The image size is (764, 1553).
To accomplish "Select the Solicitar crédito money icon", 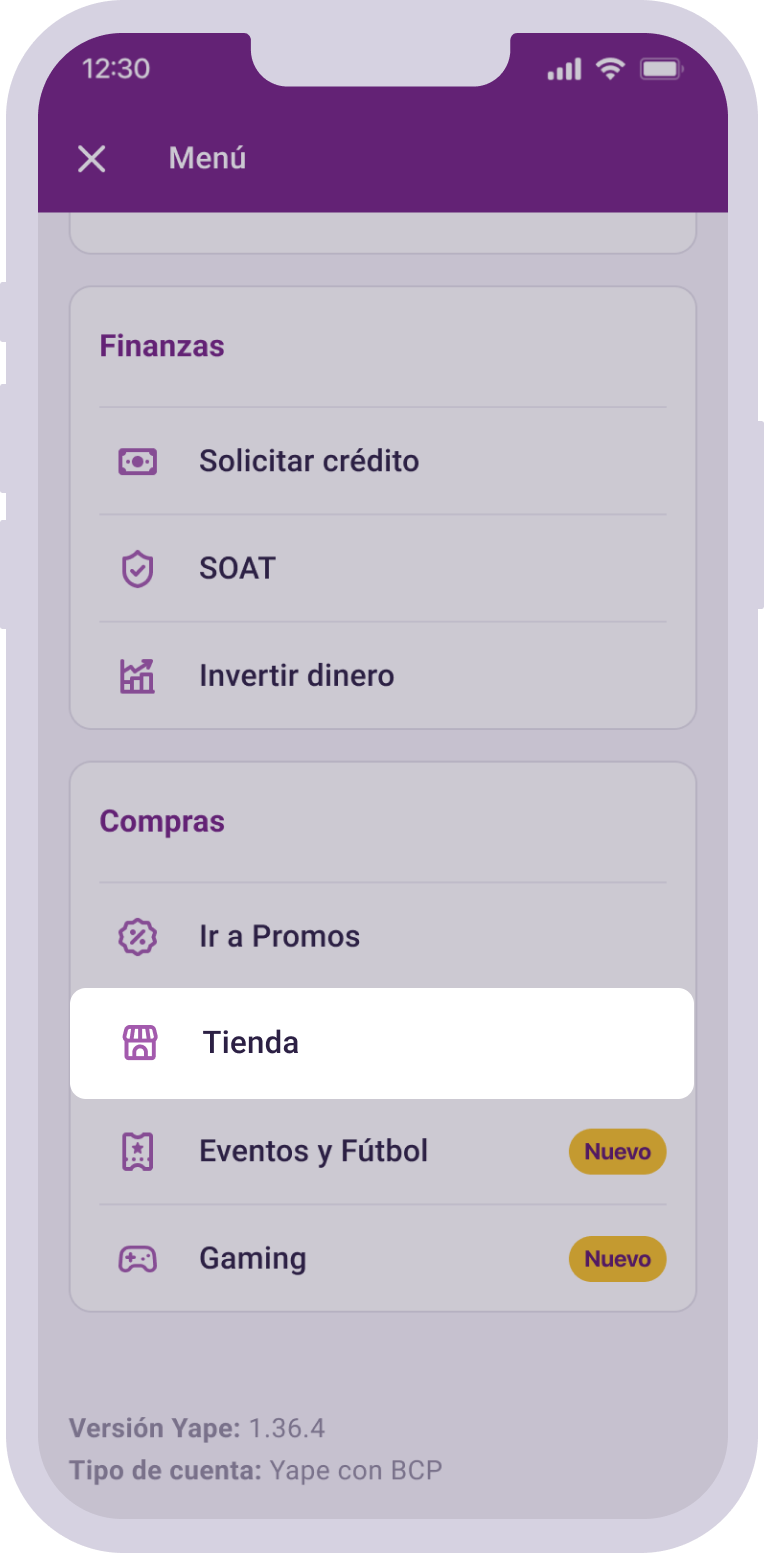I will pyautogui.click(x=137, y=461).
